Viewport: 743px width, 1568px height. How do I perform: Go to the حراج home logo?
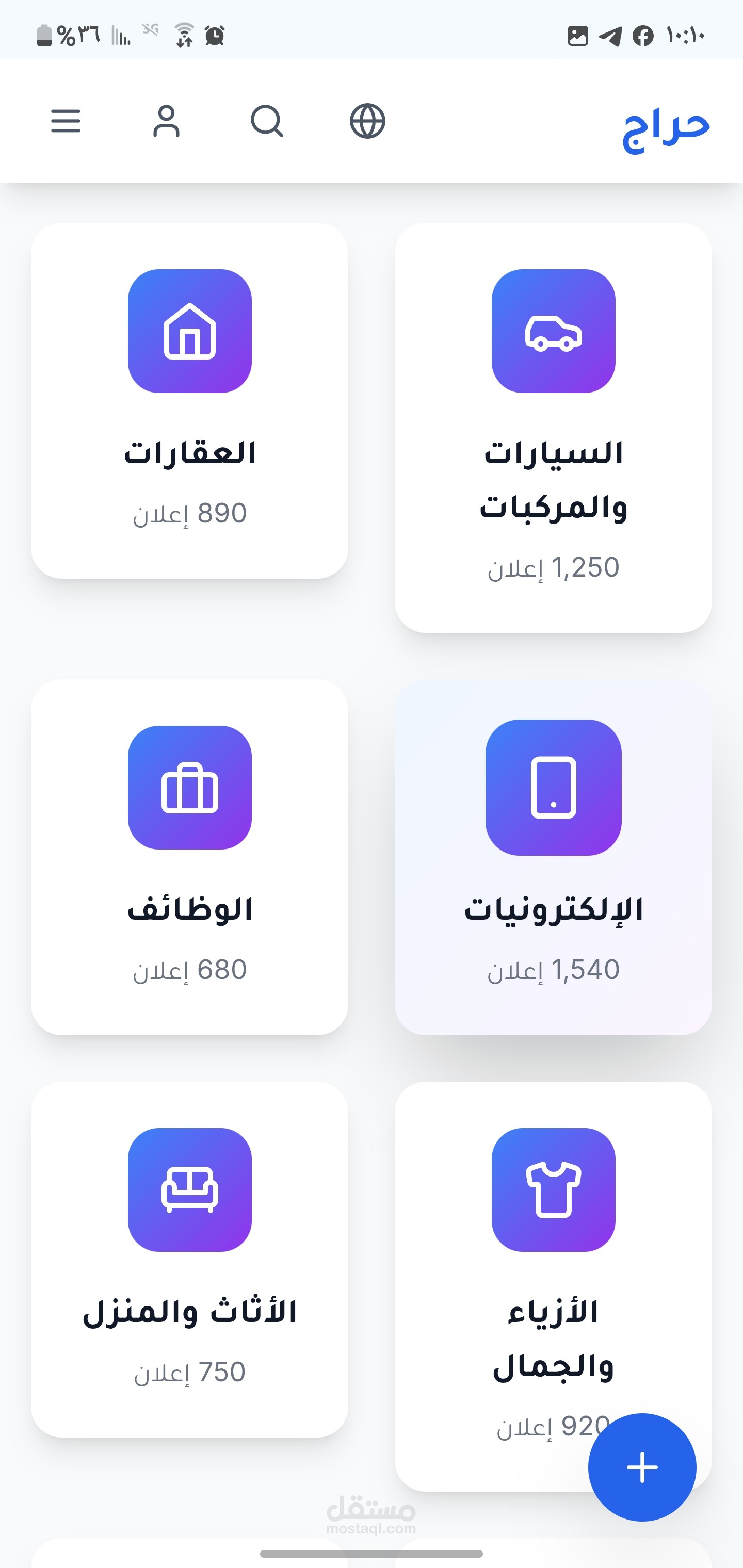(666, 129)
